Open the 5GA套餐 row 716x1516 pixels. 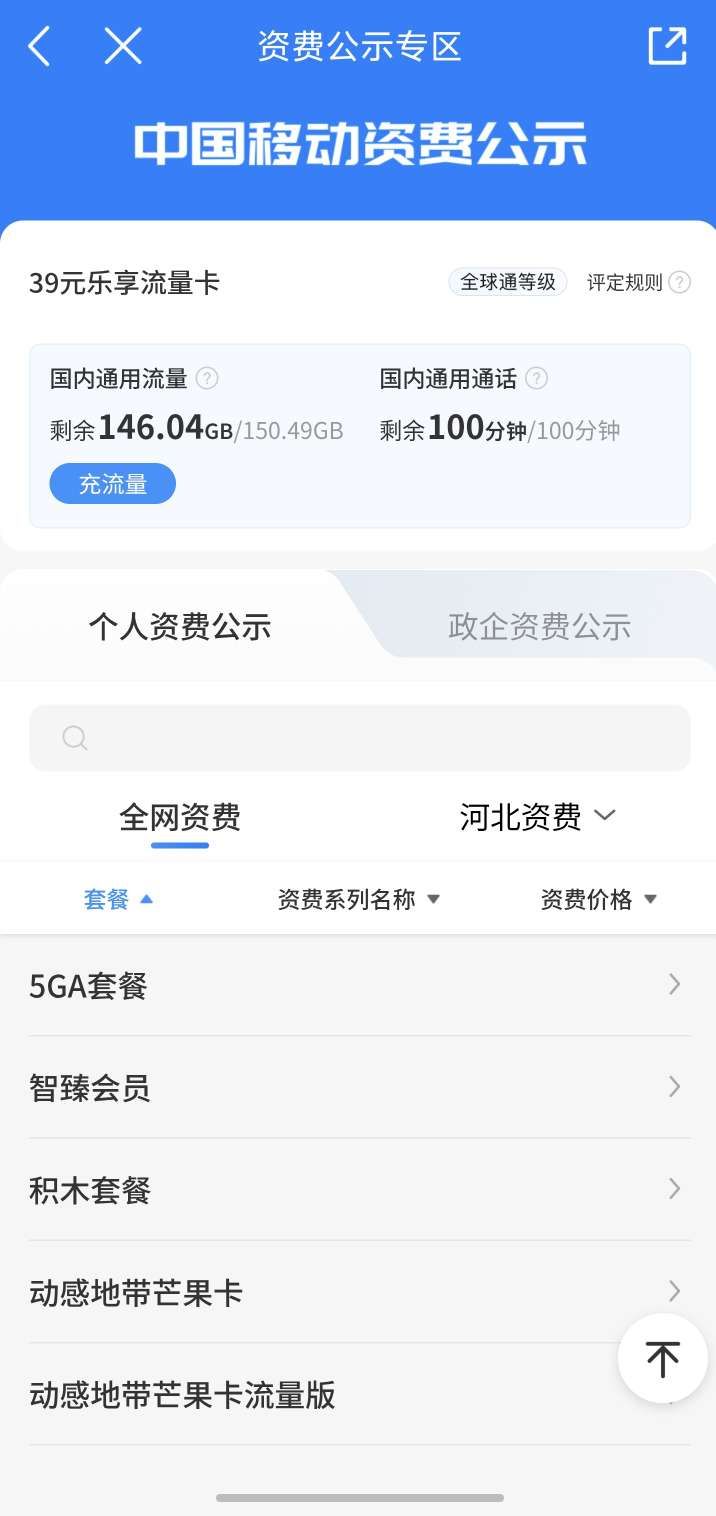point(358,986)
